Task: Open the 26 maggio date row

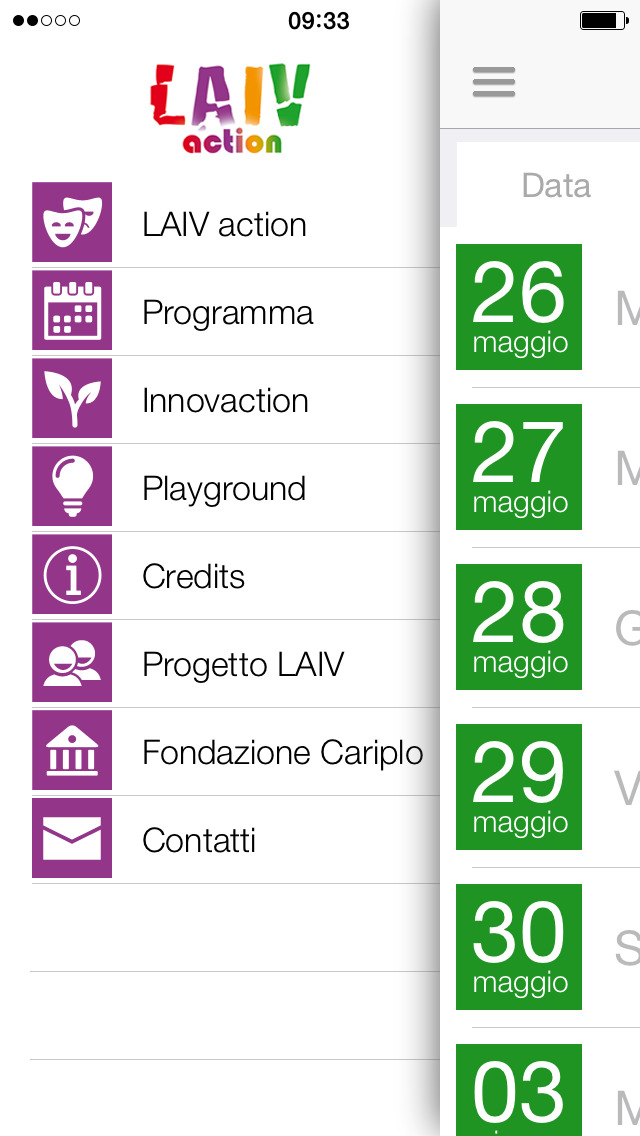Action: pyautogui.click(x=548, y=307)
